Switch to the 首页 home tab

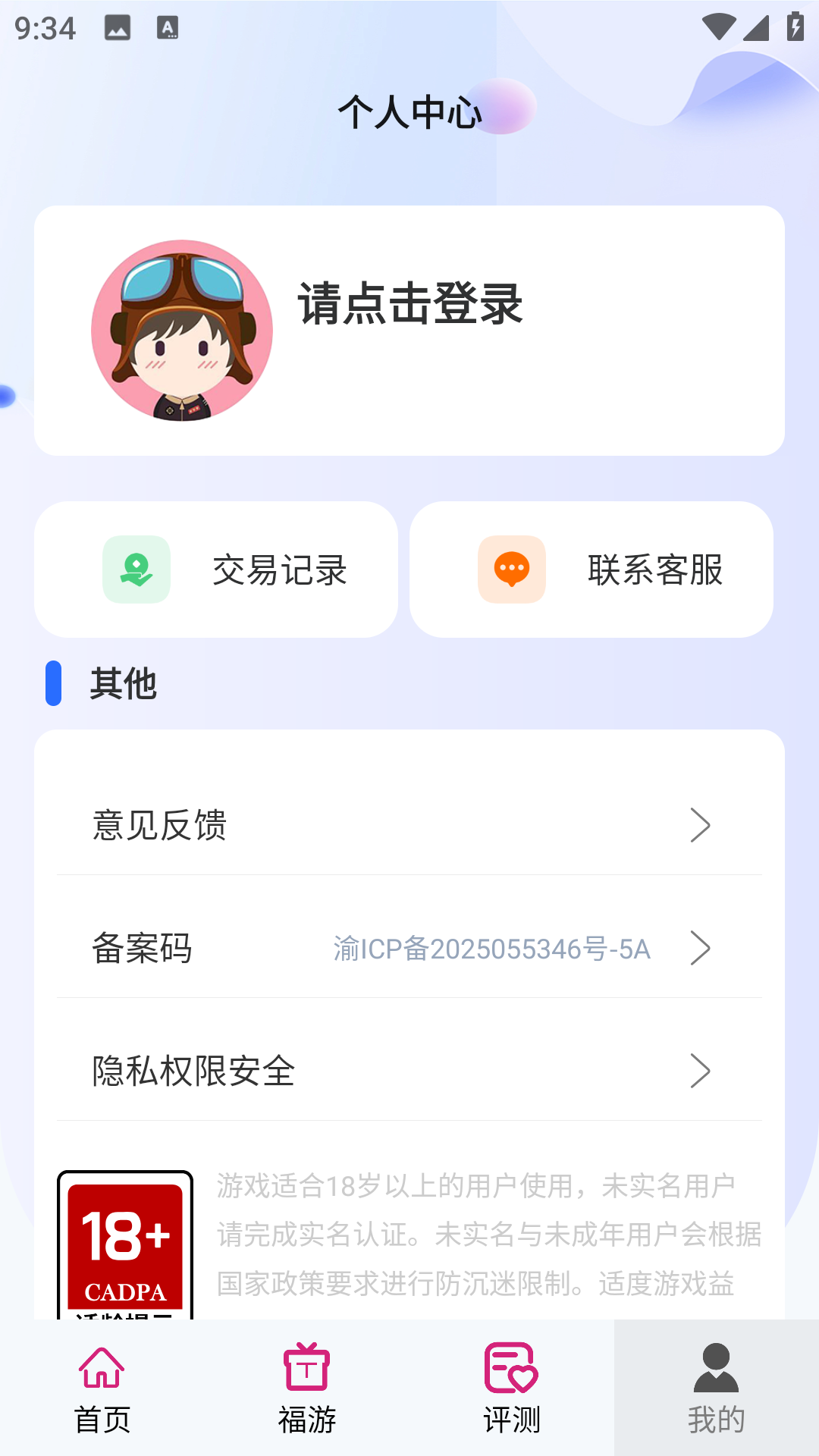102,1388
